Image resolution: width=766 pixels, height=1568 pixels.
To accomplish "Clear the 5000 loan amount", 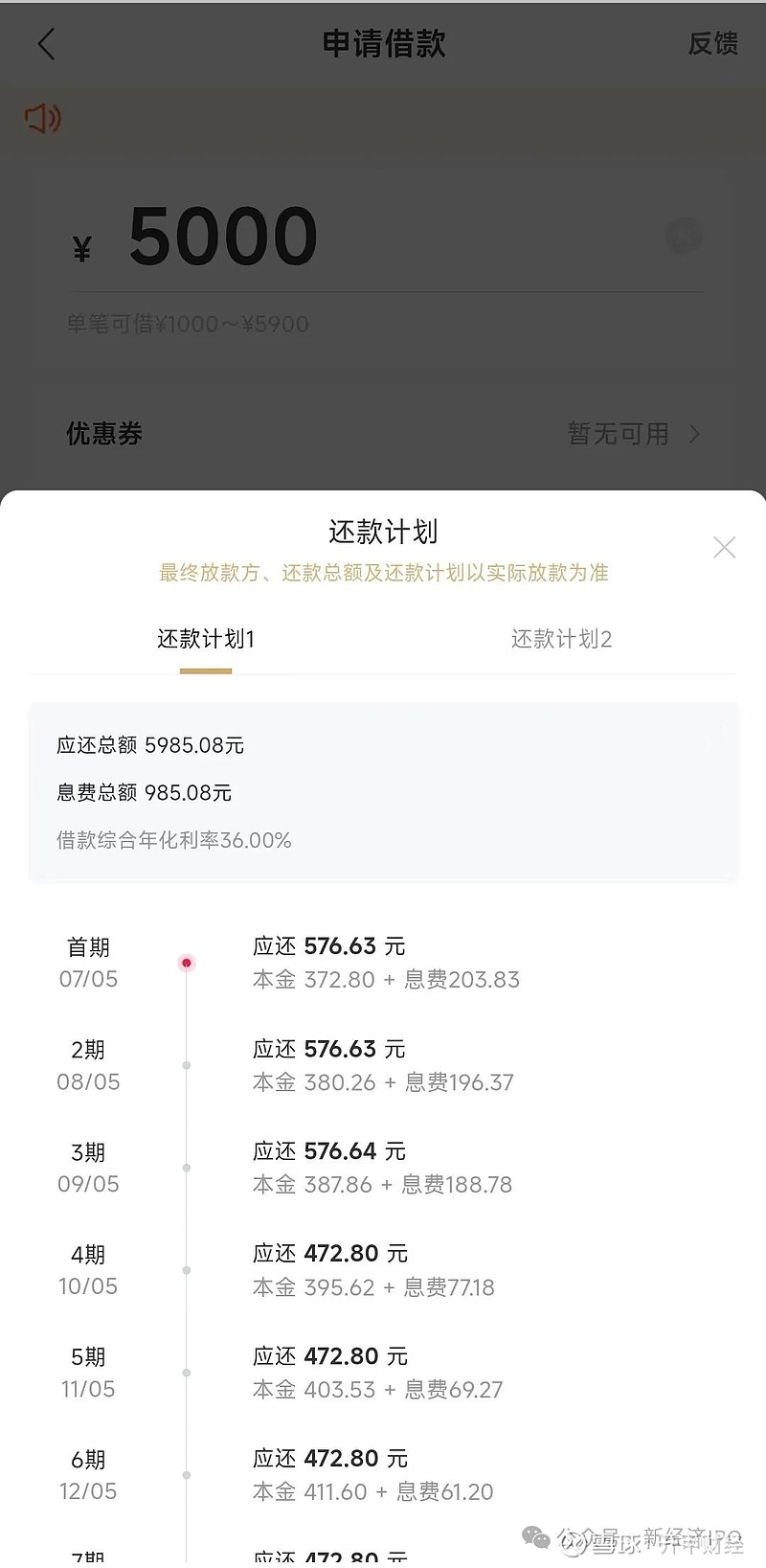I will (684, 236).
